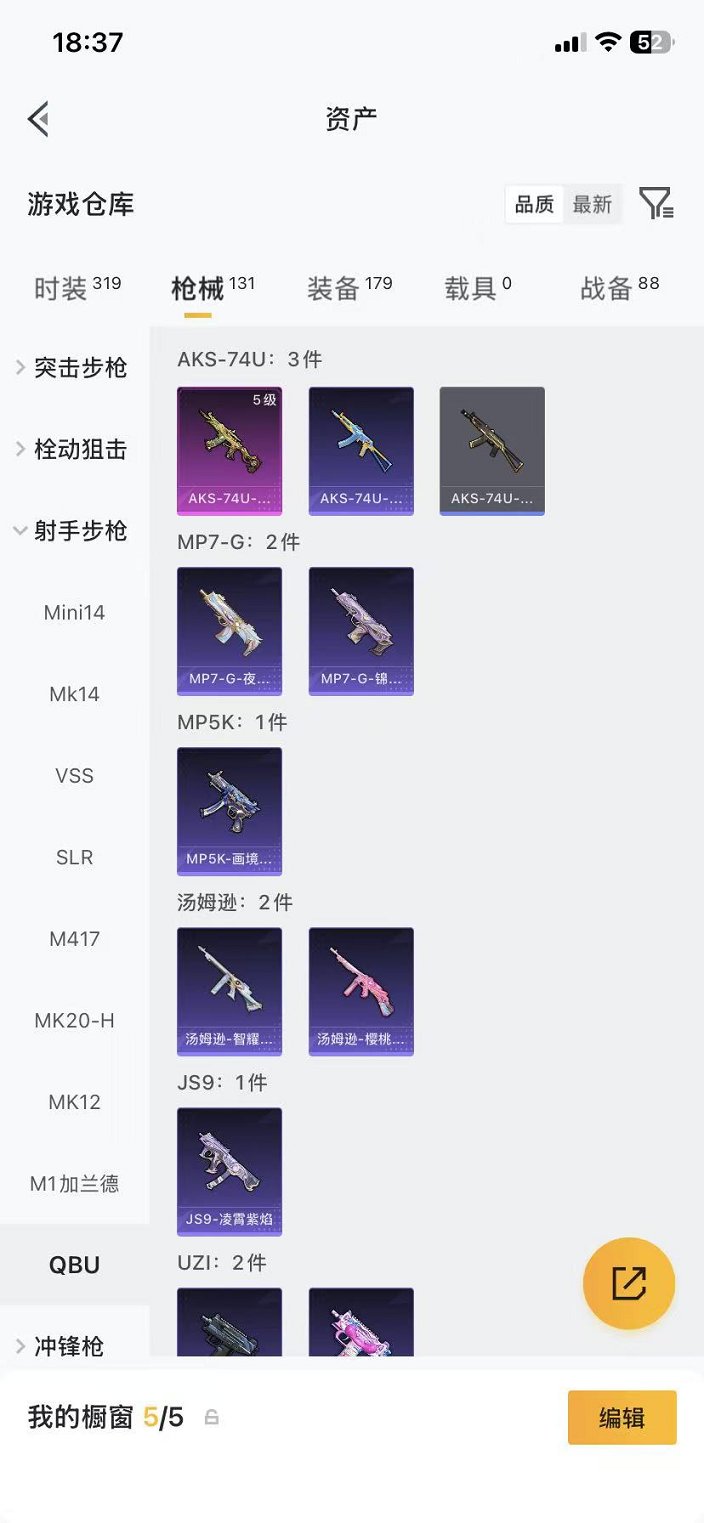
Task: Open the level 5 AKS-74U skin
Action: click(x=229, y=451)
